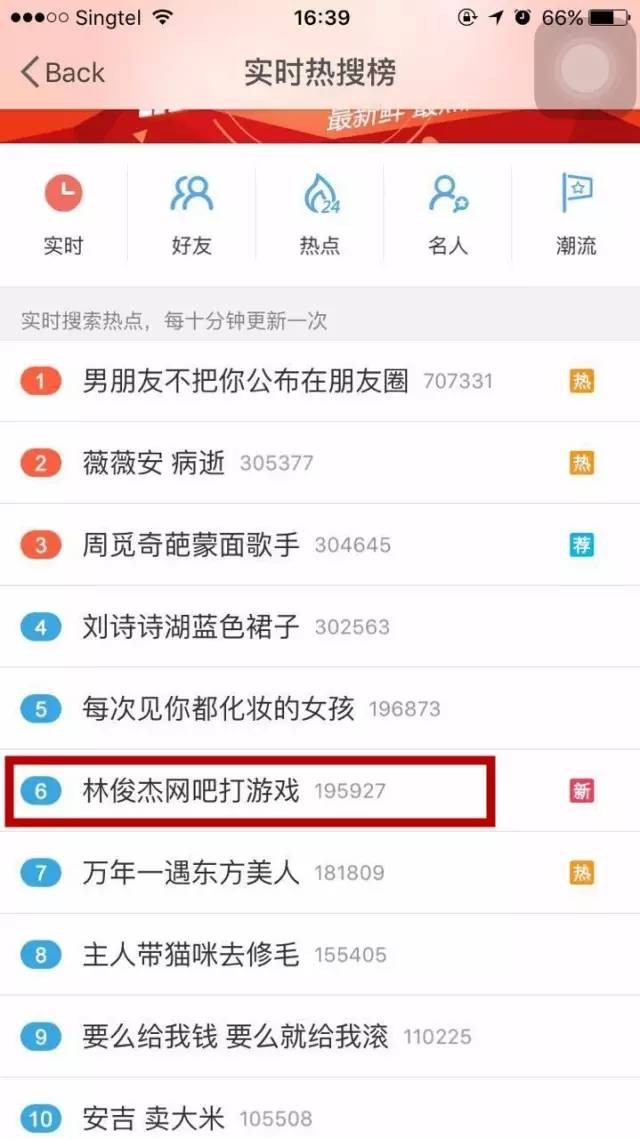The width and height of the screenshot is (640, 1139).
Task: Switch to the 实时 tab
Action: [x=63, y=213]
